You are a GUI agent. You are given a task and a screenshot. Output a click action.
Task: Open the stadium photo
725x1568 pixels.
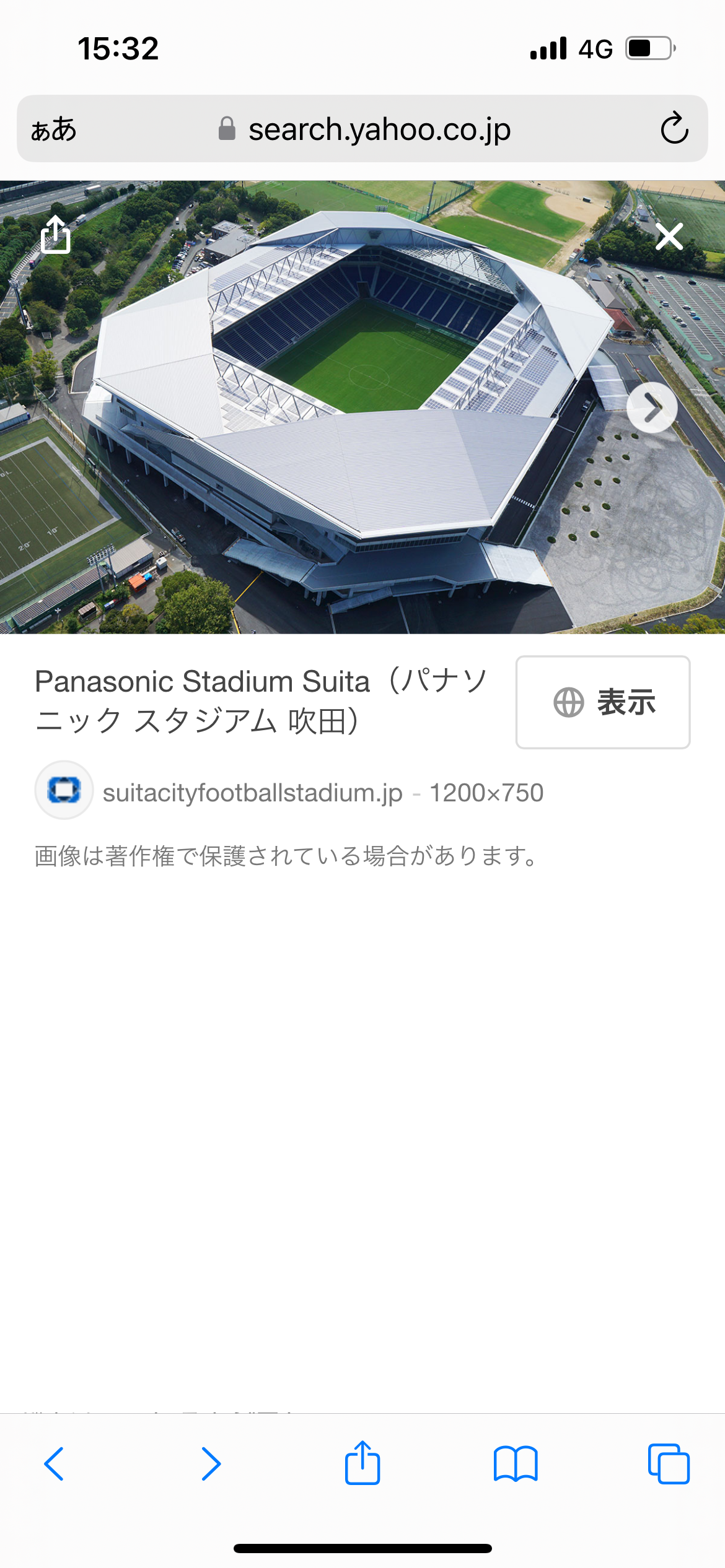[x=362, y=407]
